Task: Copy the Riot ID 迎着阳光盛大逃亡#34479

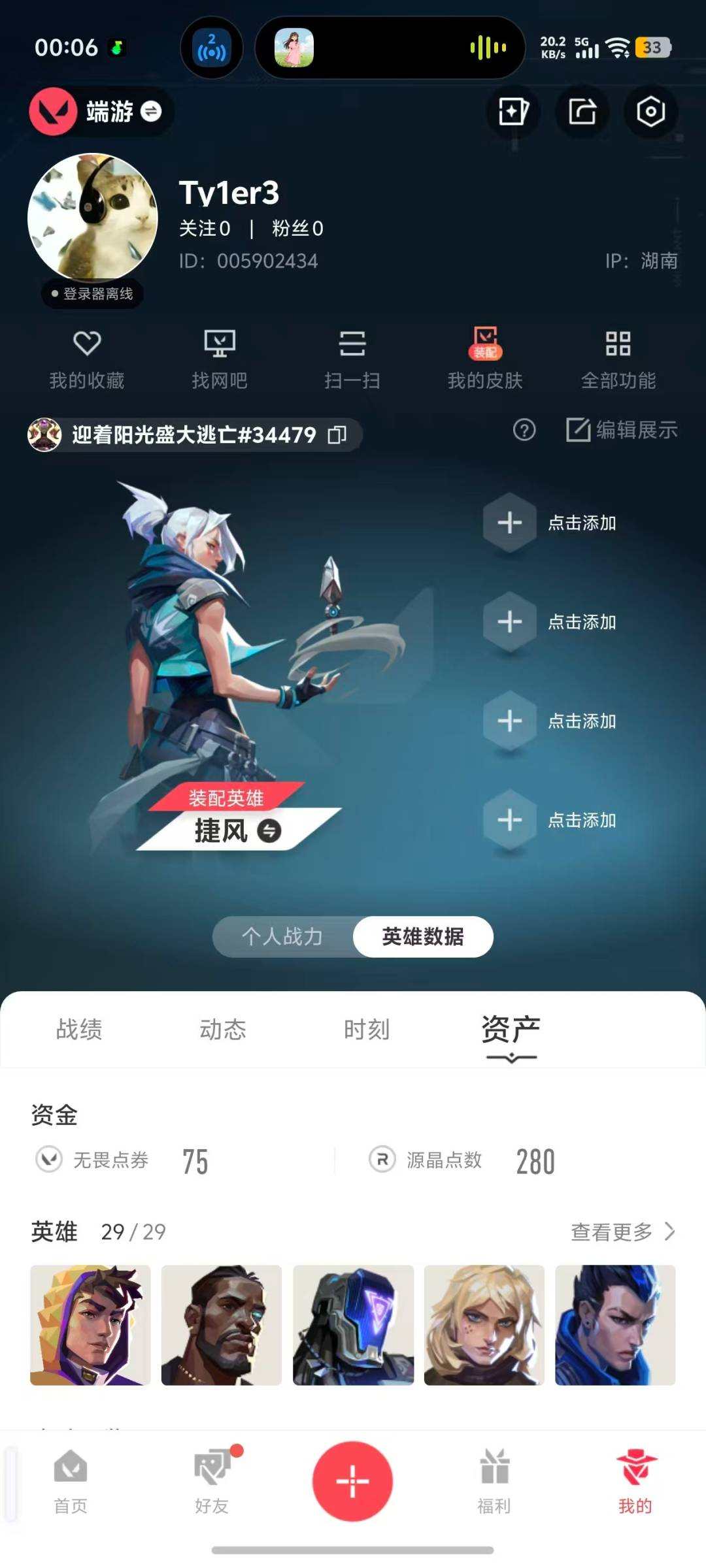Action: pyautogui.click(x=337, y=434)
